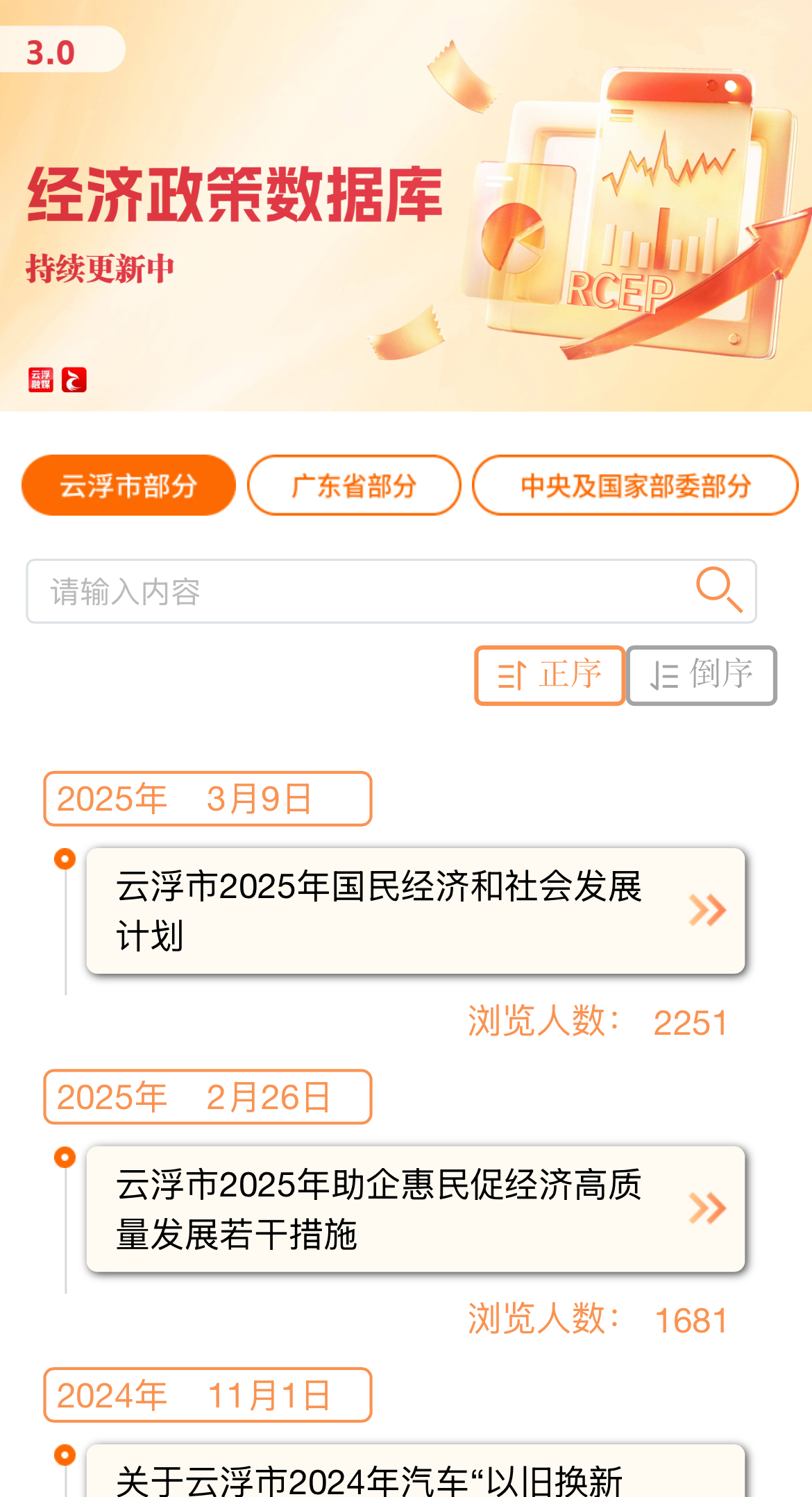Switch to the 广东省部分 tab

click(x=354, y=485)
